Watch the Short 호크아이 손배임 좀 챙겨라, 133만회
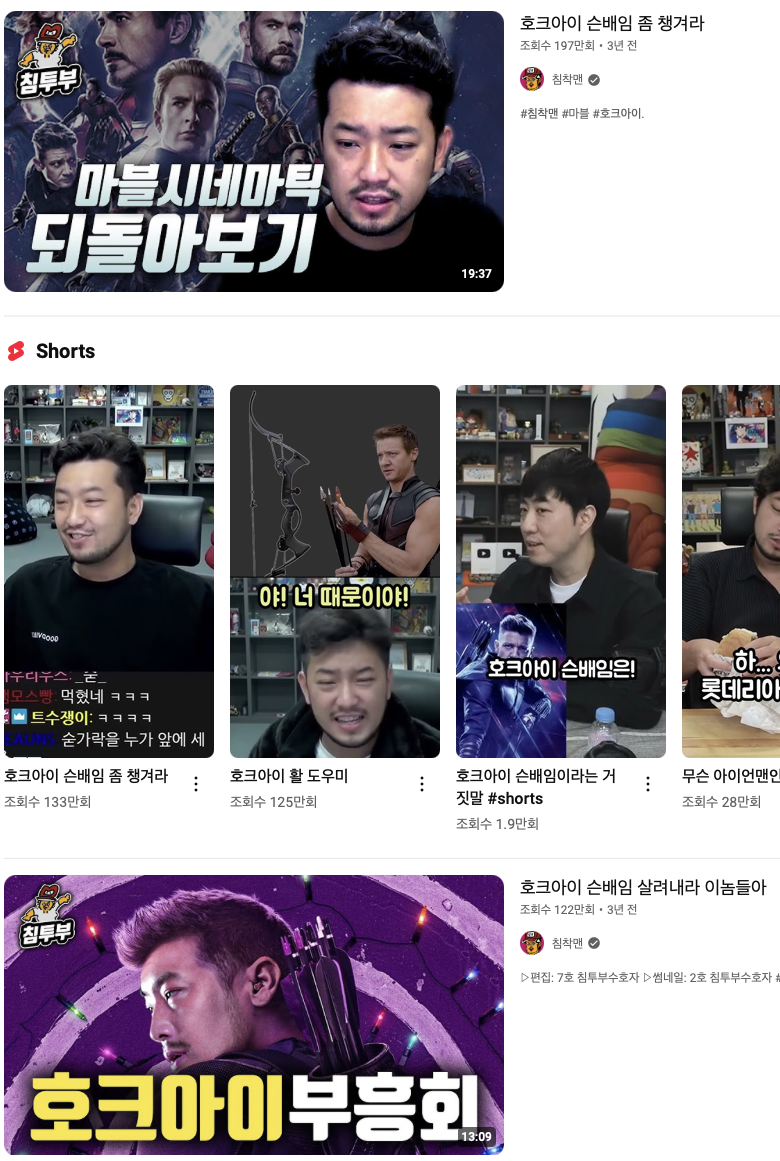Screen dimensions: 780x1161 109,571
